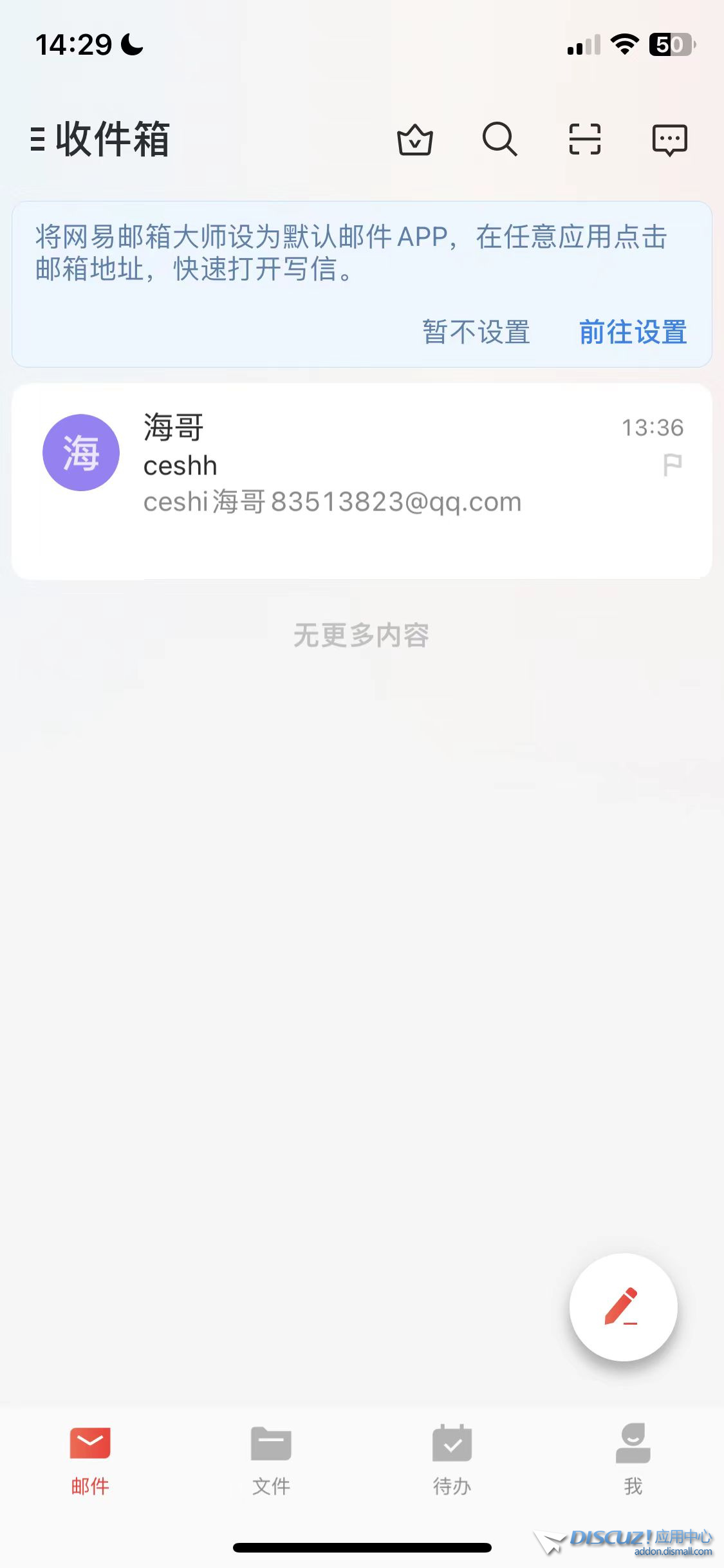
Task: Open the VIP crown icon
Action: point(415,139)
